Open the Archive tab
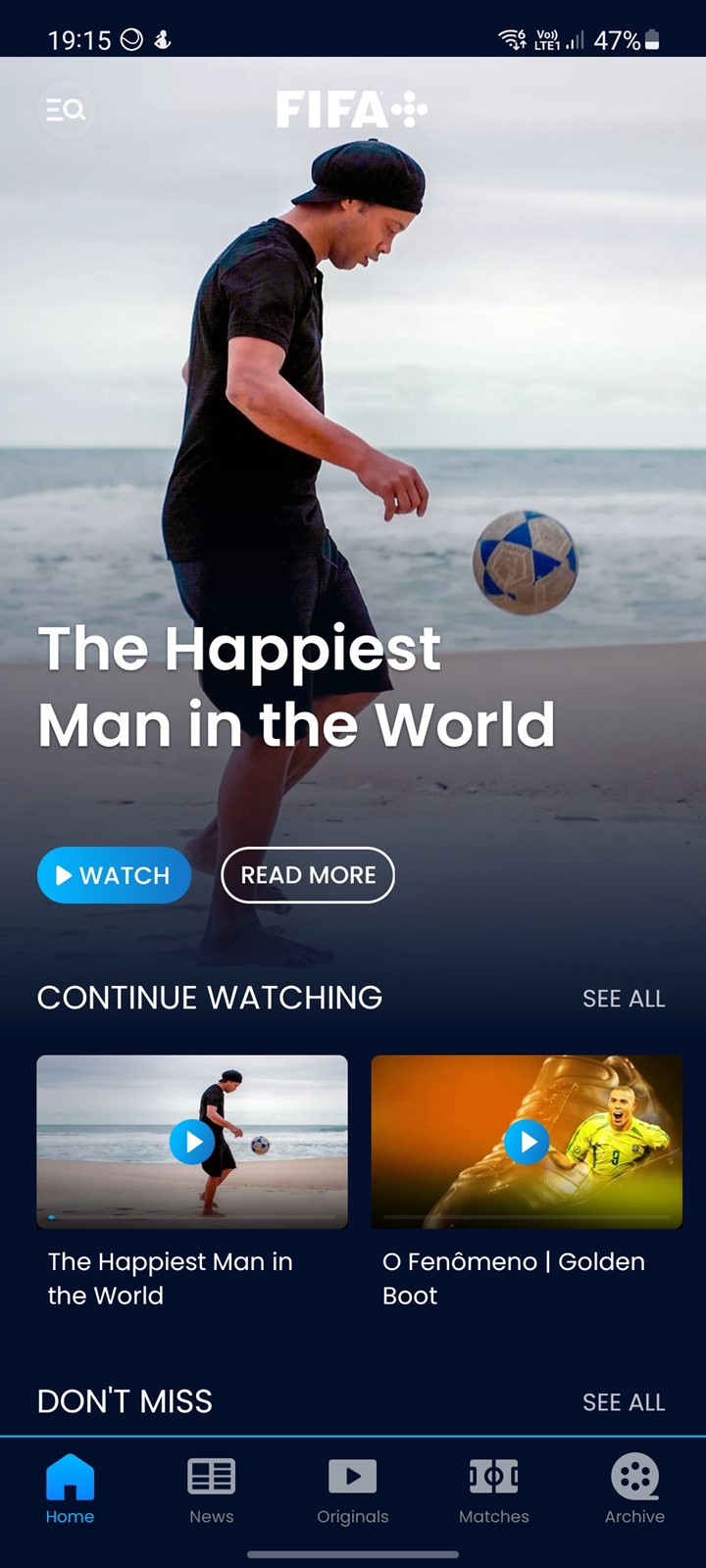 click(x=634, y=1490)
